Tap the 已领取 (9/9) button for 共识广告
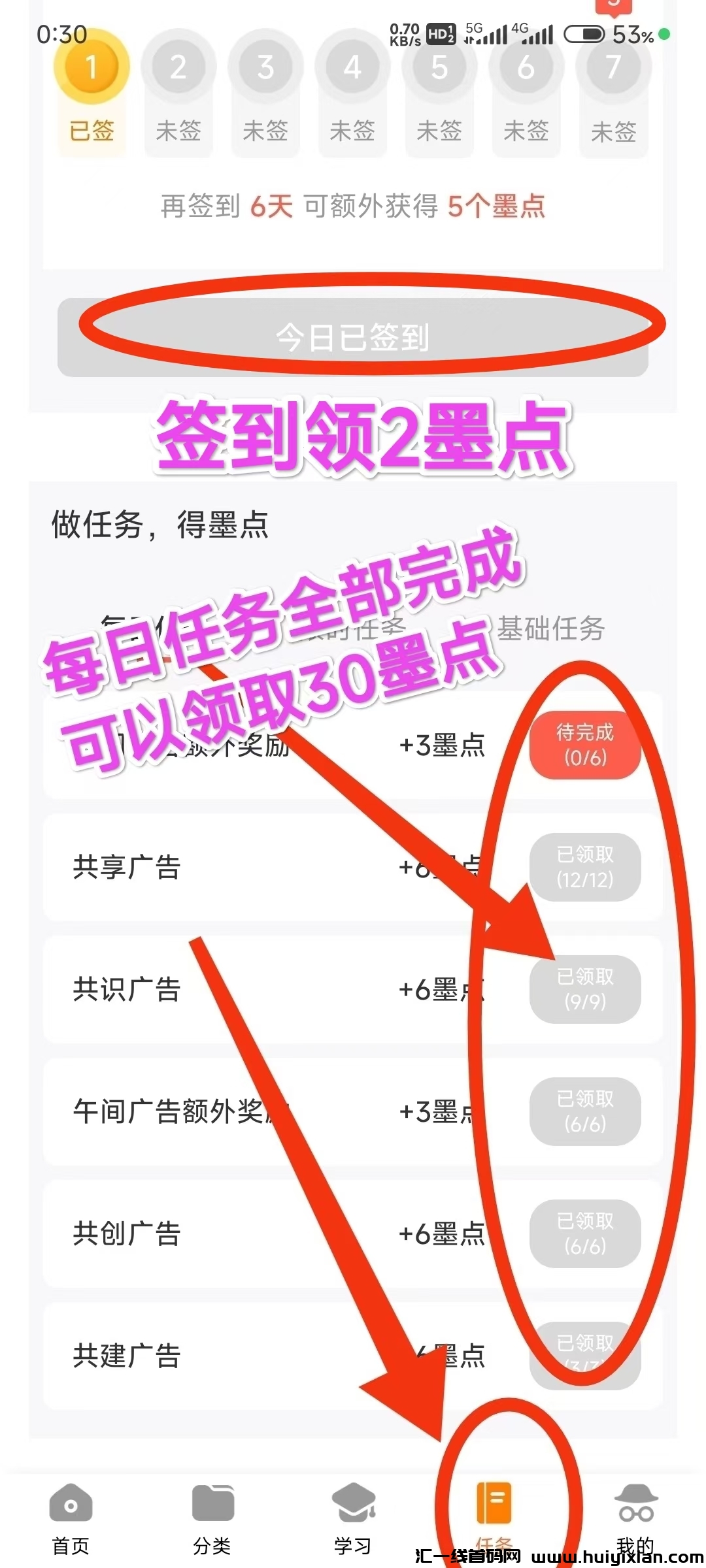This screenshot has width=706, height=1568. pos(585,989)
